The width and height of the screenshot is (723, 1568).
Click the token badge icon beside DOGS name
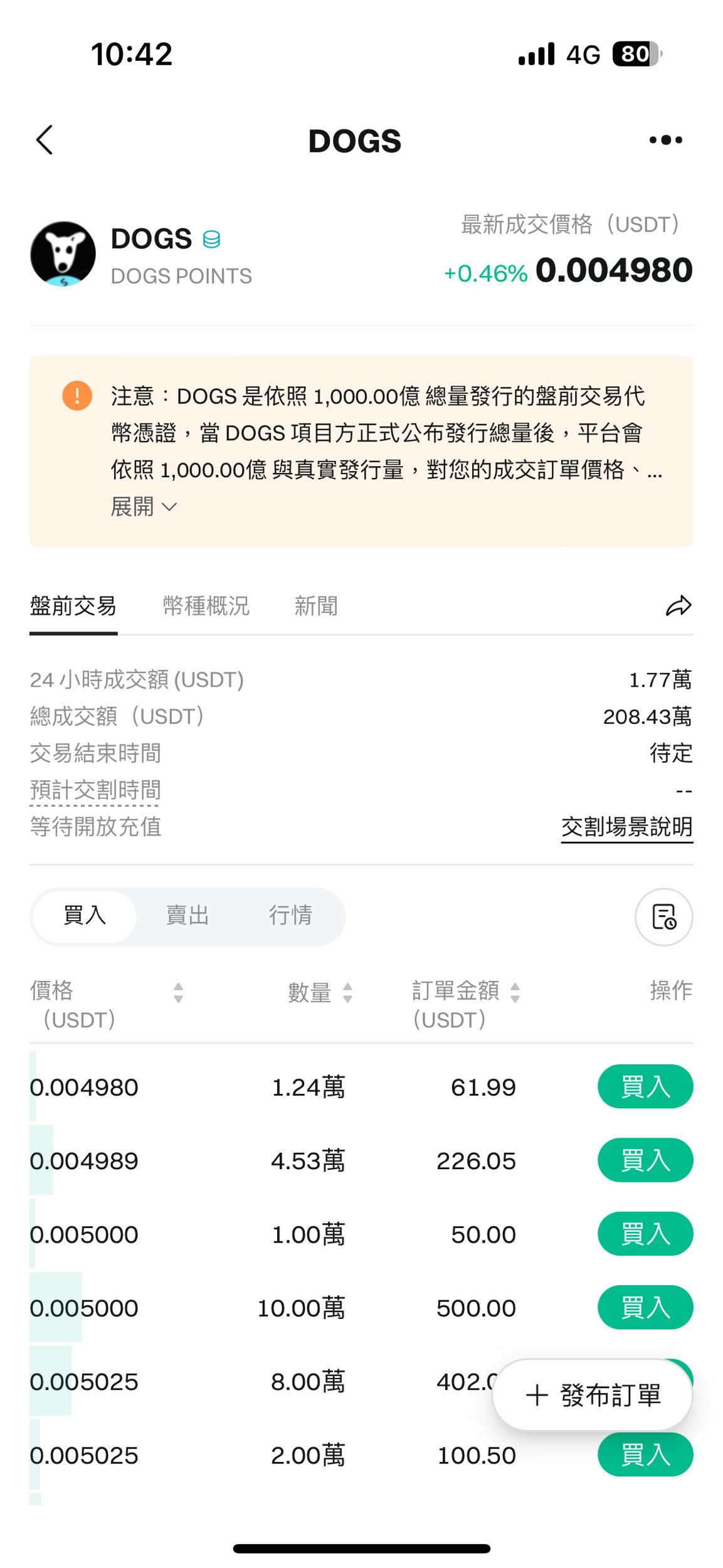coord(211,239)
